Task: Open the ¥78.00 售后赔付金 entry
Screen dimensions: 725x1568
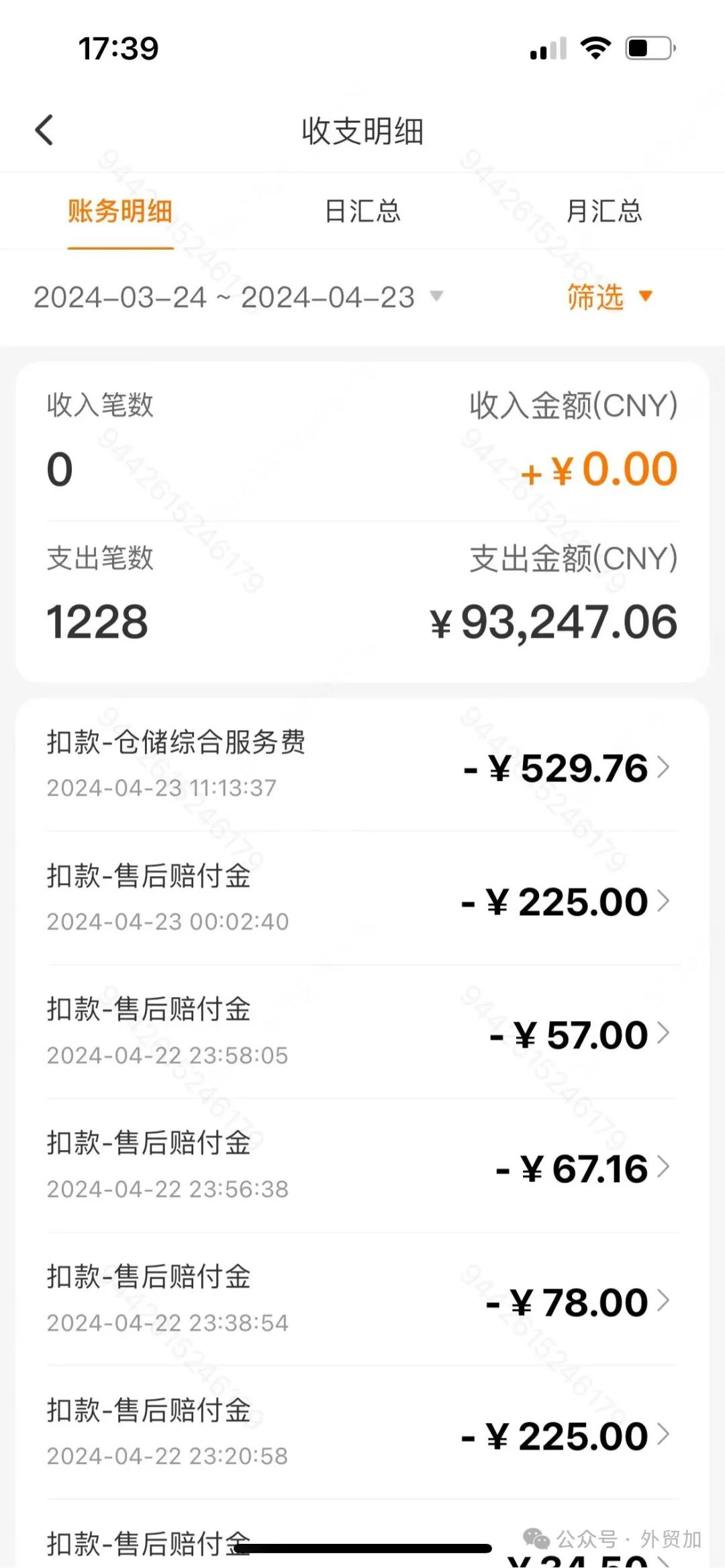Action: [x=362, y=1299]
